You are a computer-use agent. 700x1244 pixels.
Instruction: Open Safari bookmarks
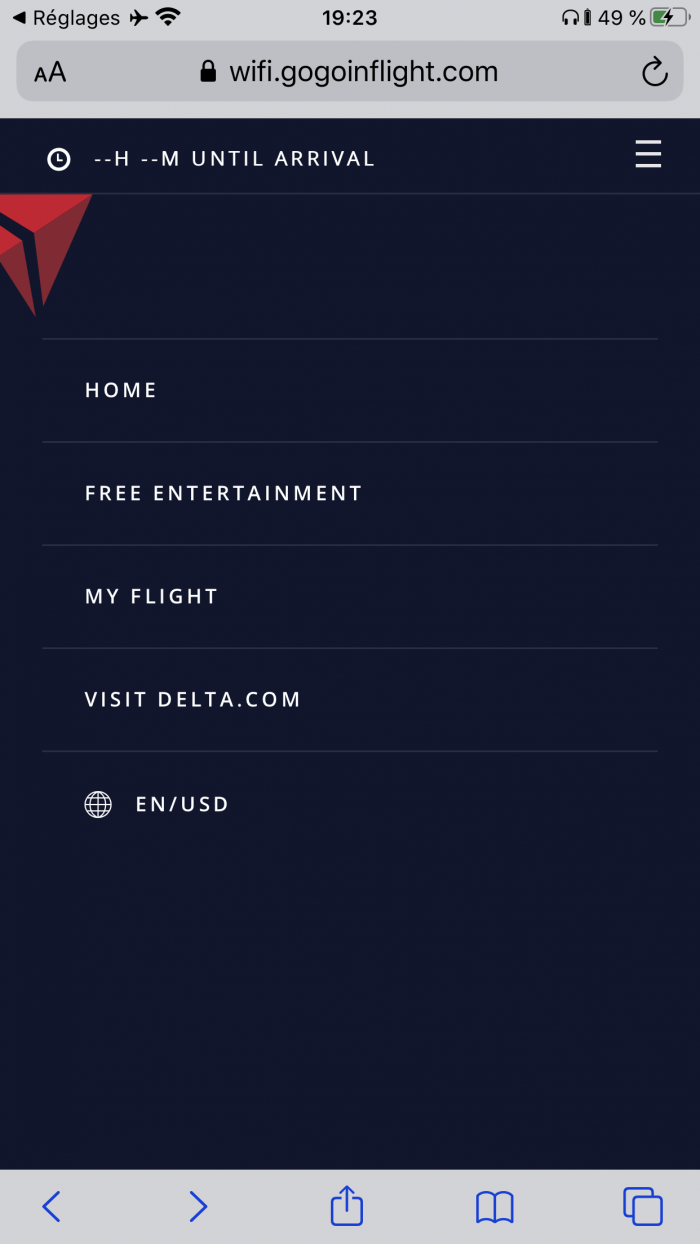point(494,1206)
